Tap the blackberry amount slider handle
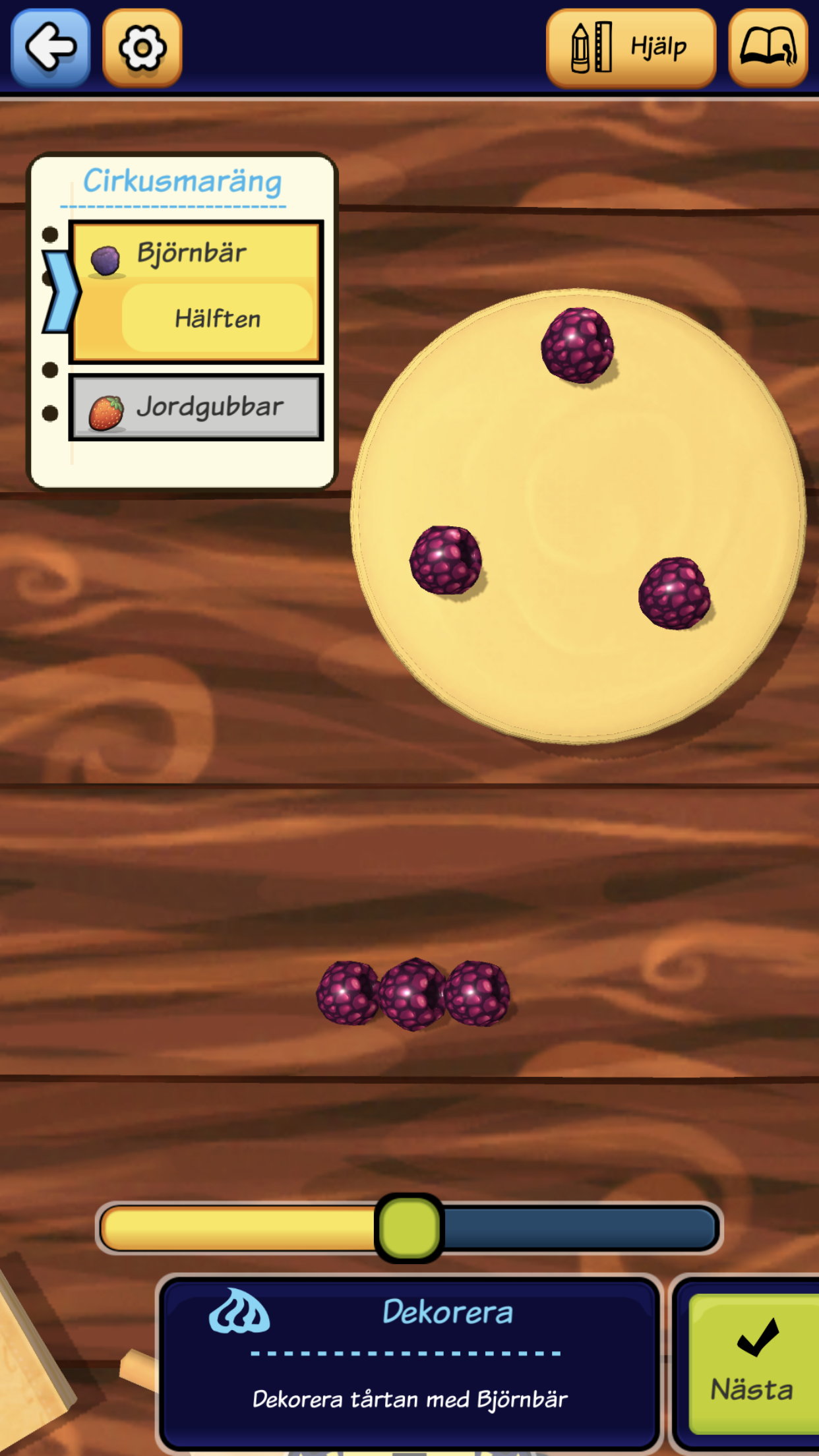Image resolution: width=819 pixels, height=1456 pixels. click(x=409, y=1228)
